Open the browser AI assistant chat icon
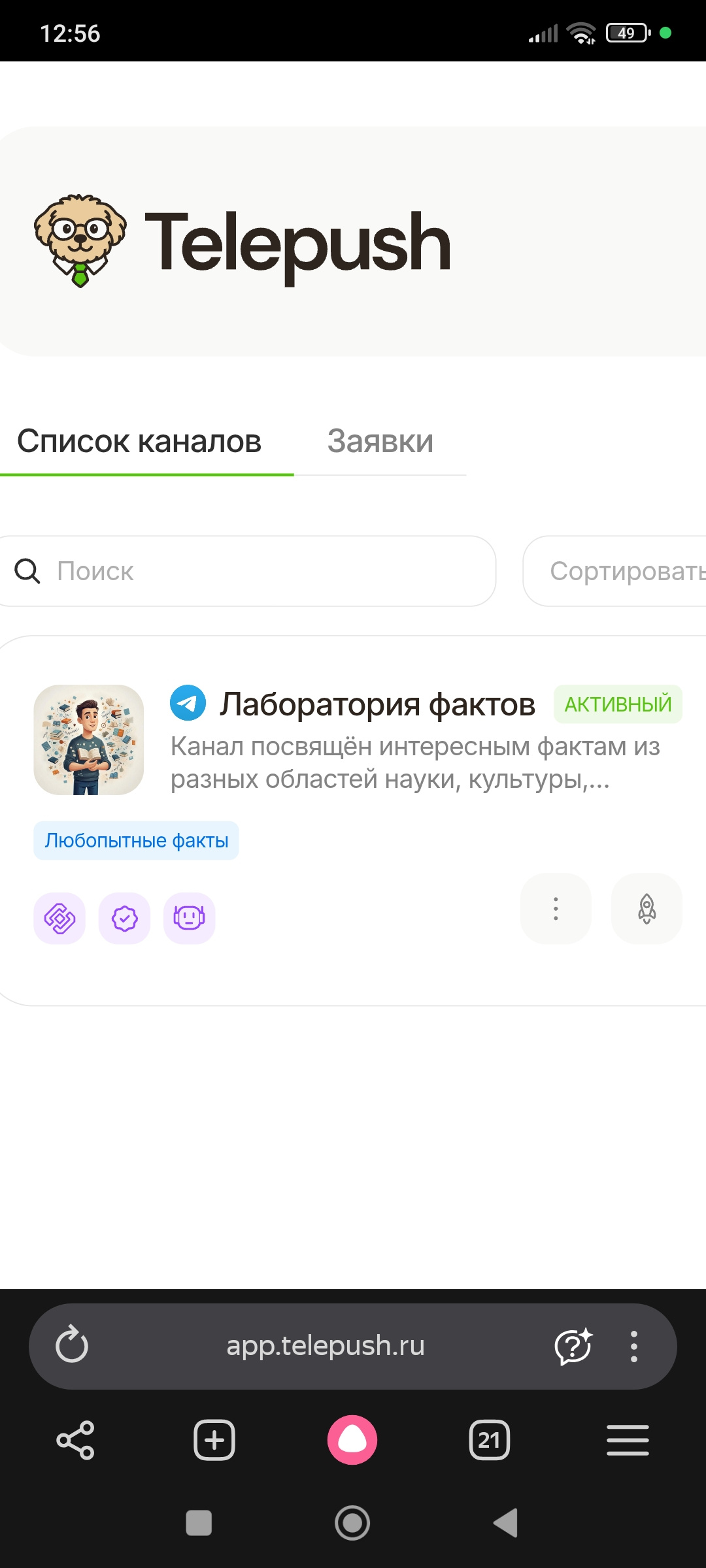706x1568 pixels. coord(573,1346)
